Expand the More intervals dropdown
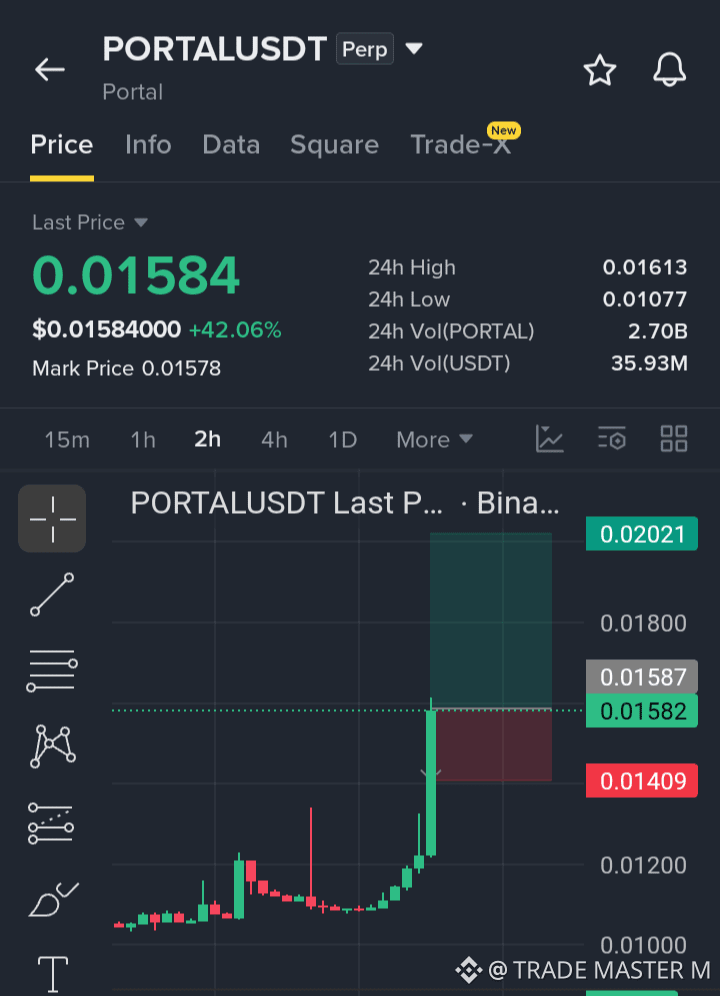 click(435, 440)
